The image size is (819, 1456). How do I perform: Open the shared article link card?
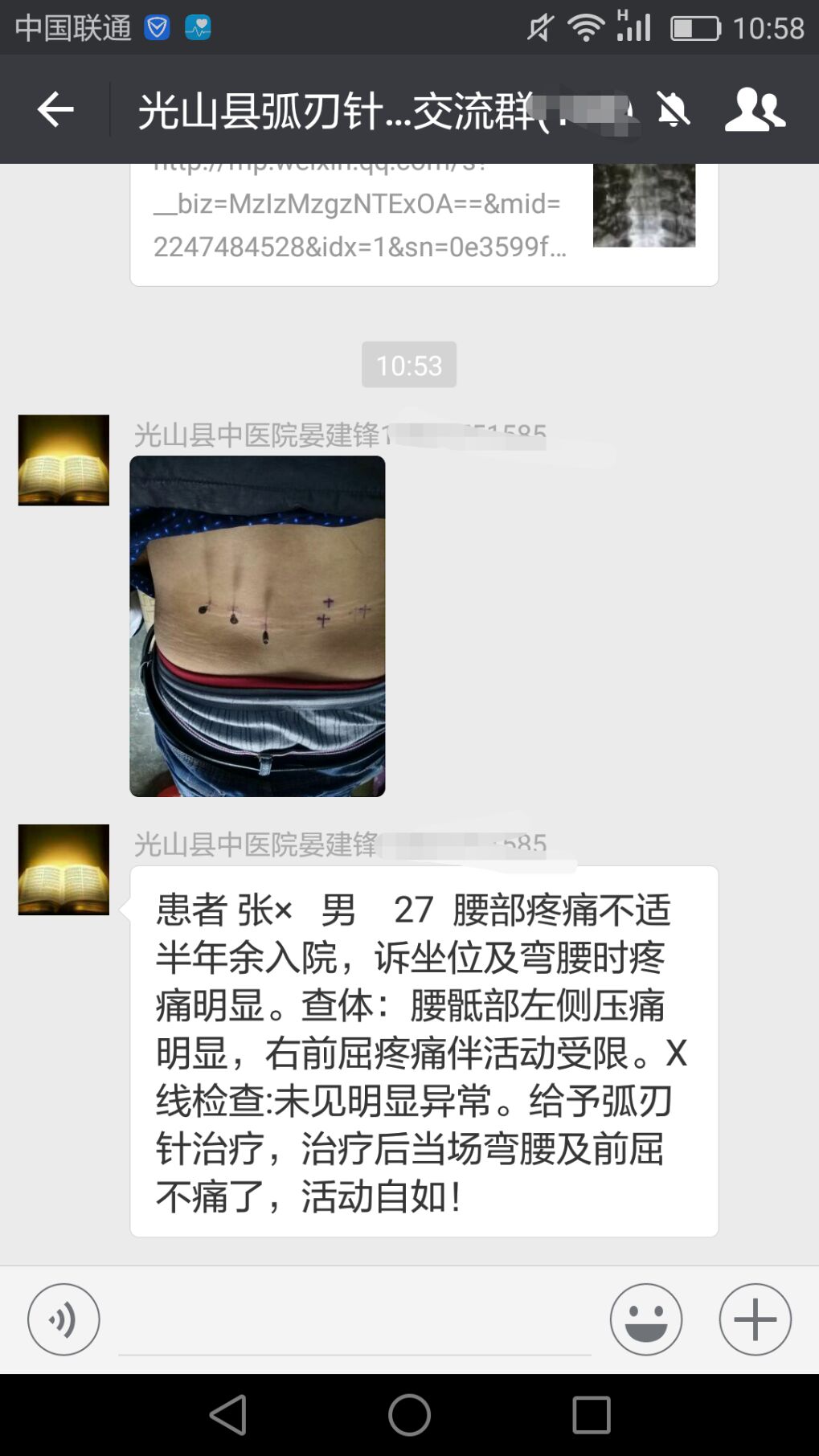point(424,225)
